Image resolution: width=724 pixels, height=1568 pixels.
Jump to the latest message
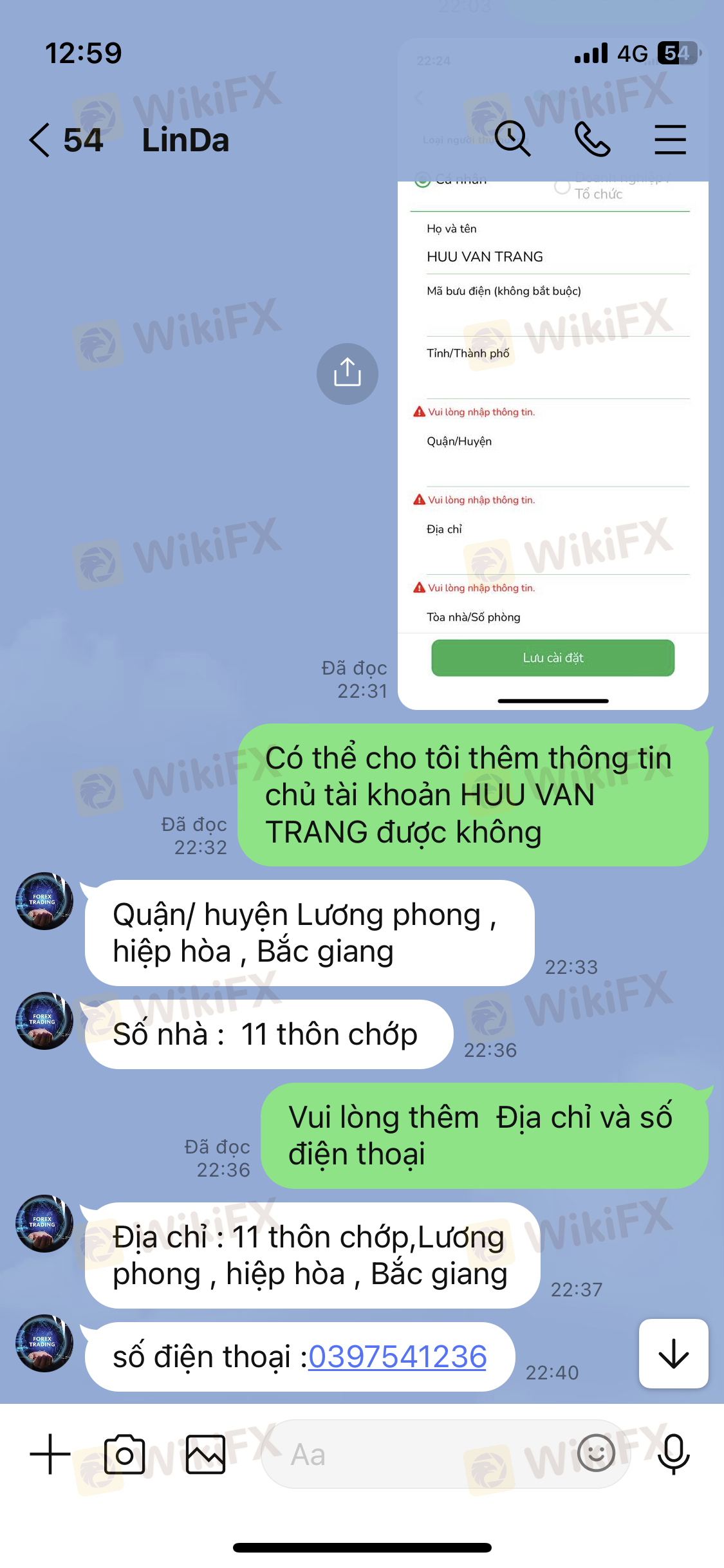[674, 1353]
